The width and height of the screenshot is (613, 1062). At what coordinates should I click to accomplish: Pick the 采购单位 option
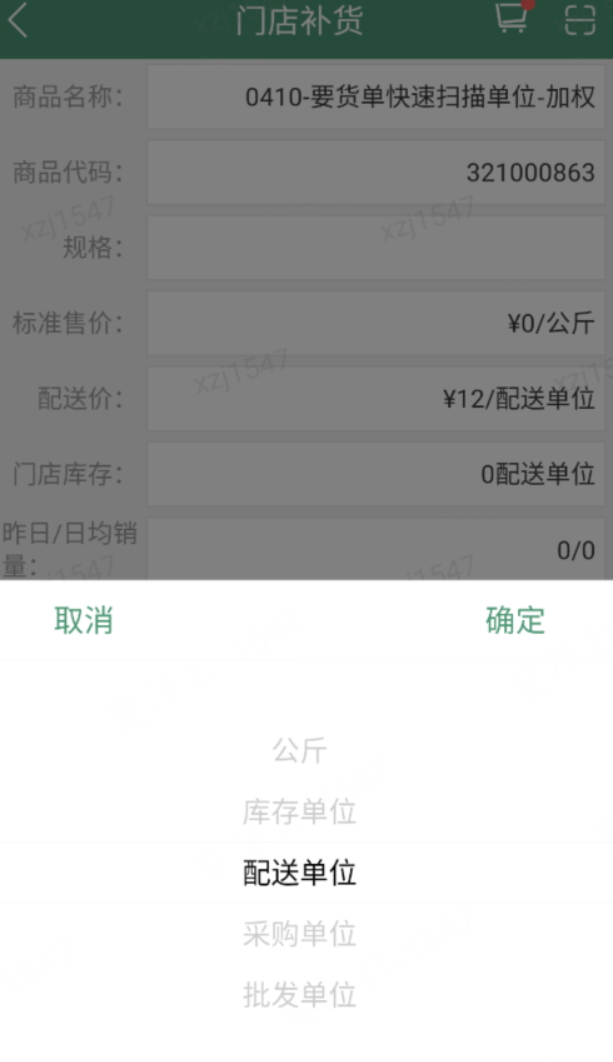(x=300, y=934)
